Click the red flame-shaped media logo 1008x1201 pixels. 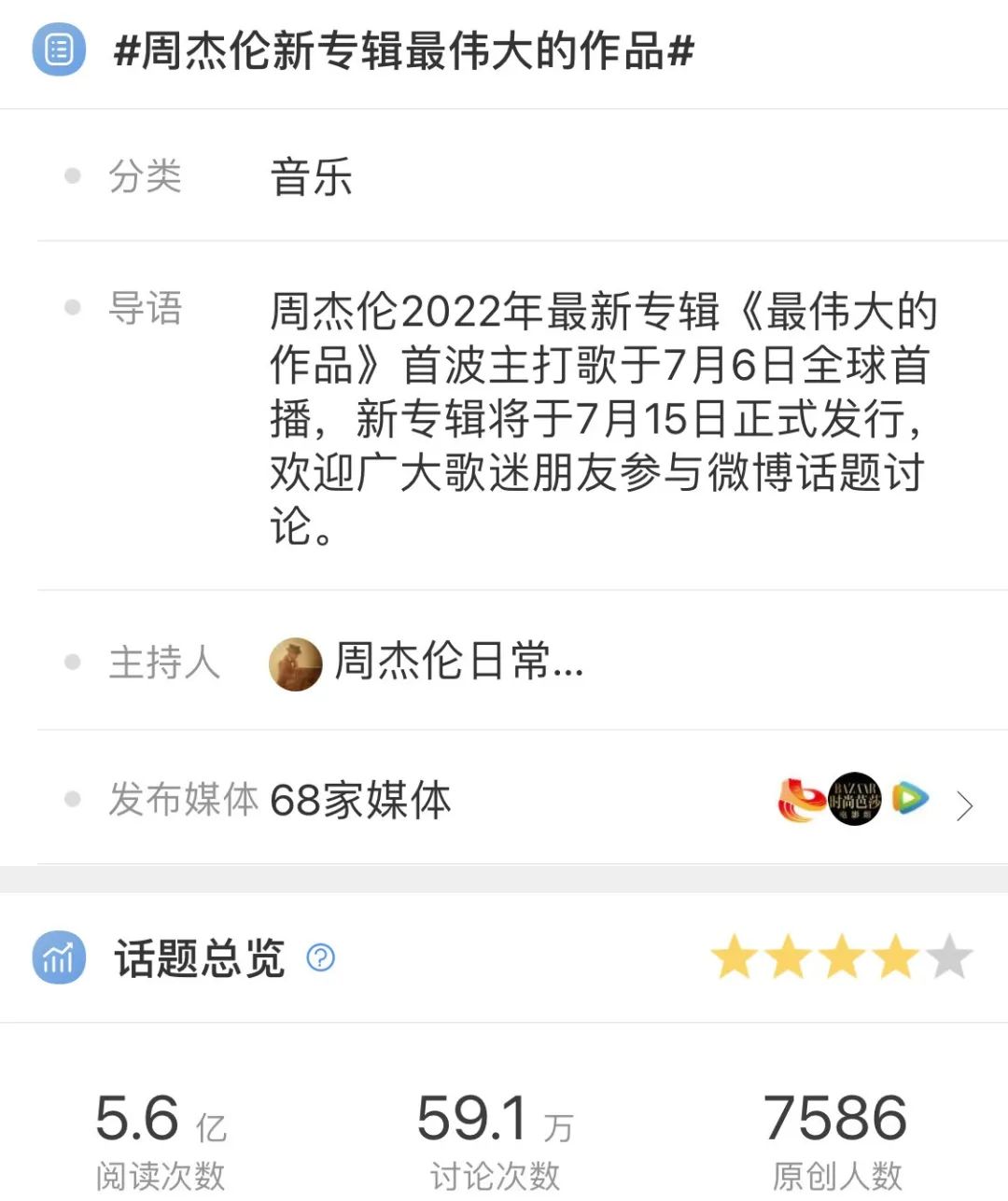pos(798,801)
